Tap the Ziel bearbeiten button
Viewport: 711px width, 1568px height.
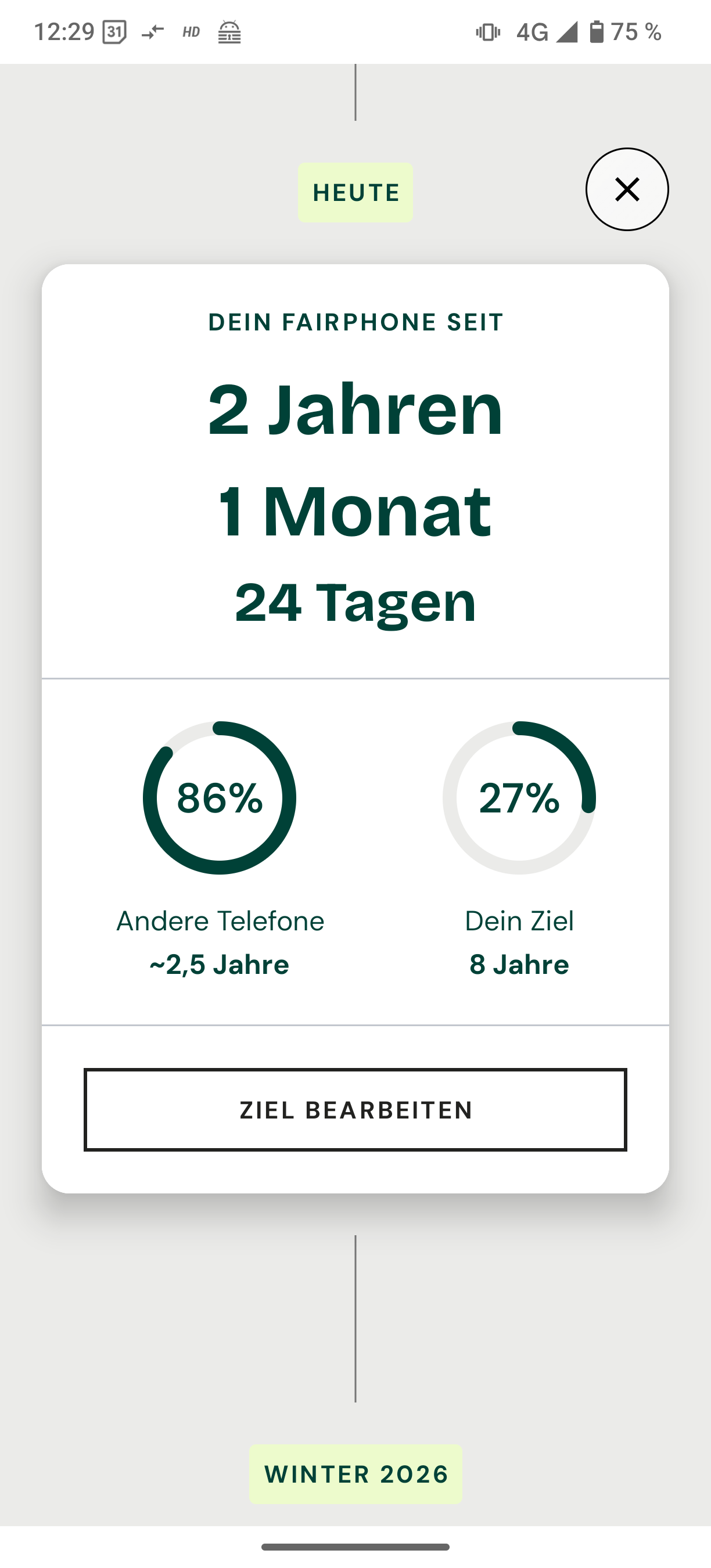[355, 1109]
